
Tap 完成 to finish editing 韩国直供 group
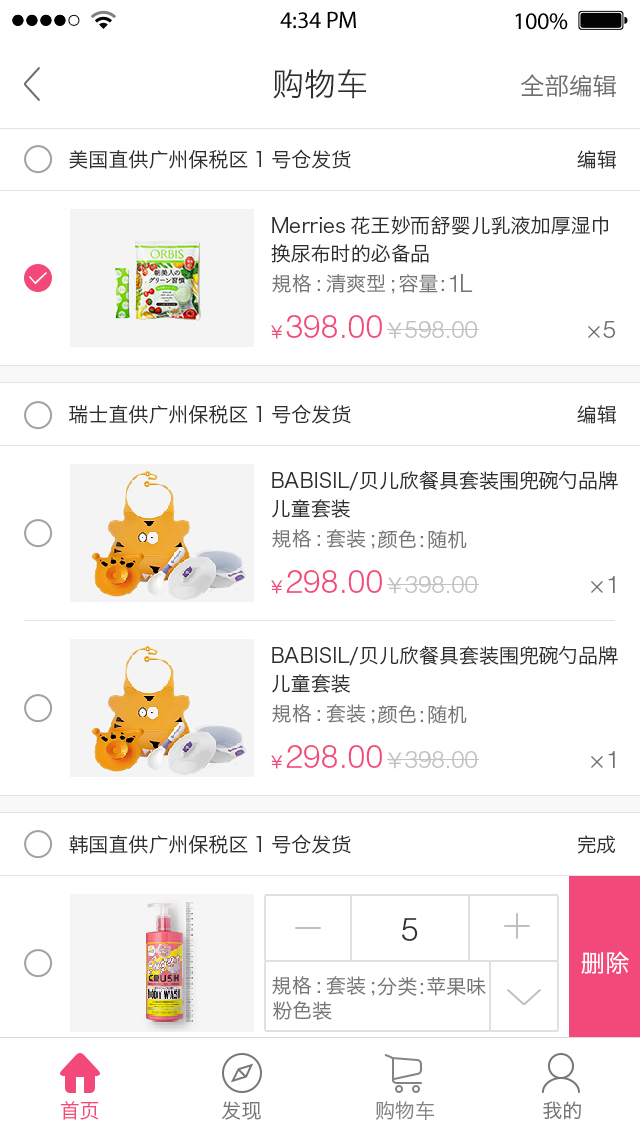point(596,844)
